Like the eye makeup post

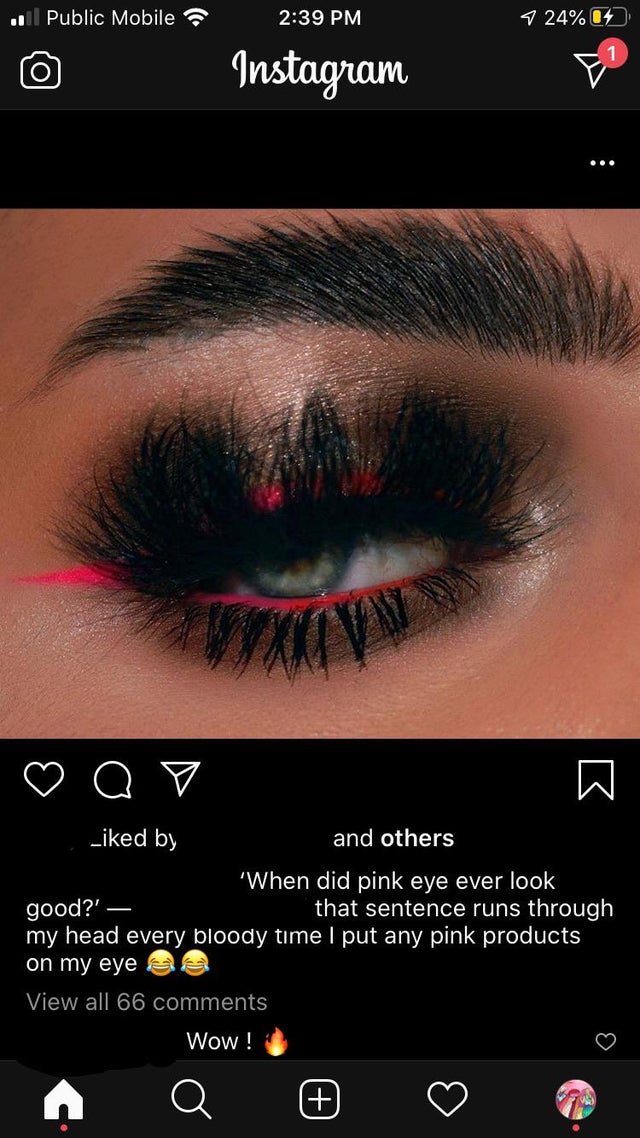pyautogui.click(x=42, y=779)
